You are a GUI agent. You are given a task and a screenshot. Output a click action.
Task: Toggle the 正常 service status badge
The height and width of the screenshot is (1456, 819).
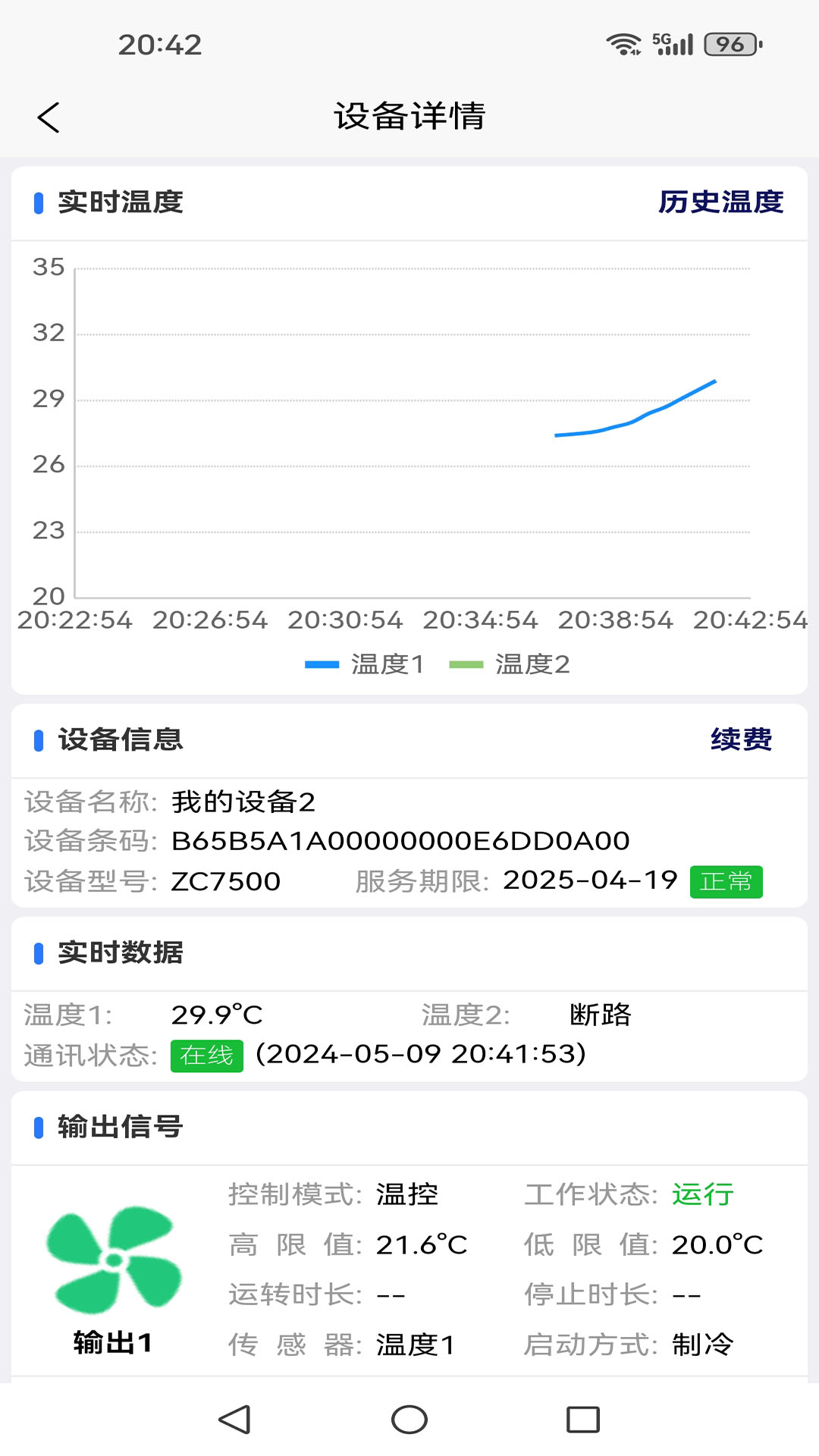pos(727,882)
